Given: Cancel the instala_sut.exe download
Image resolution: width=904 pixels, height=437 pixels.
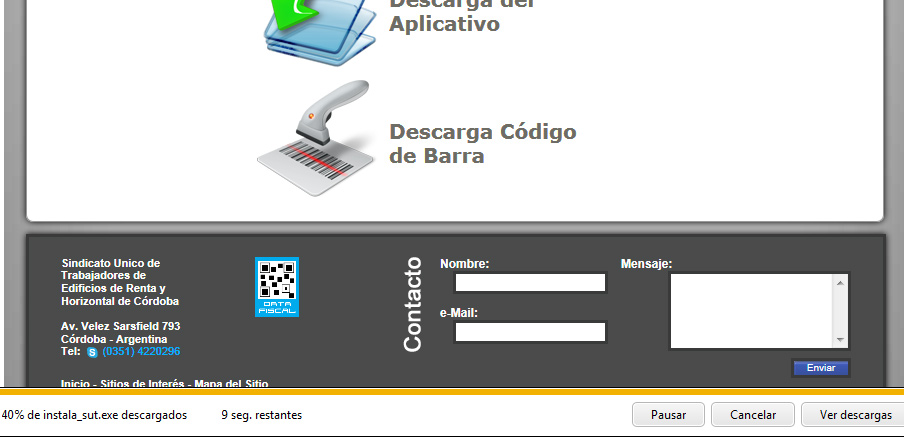Looking at the screenshot, I should point(753,414).
